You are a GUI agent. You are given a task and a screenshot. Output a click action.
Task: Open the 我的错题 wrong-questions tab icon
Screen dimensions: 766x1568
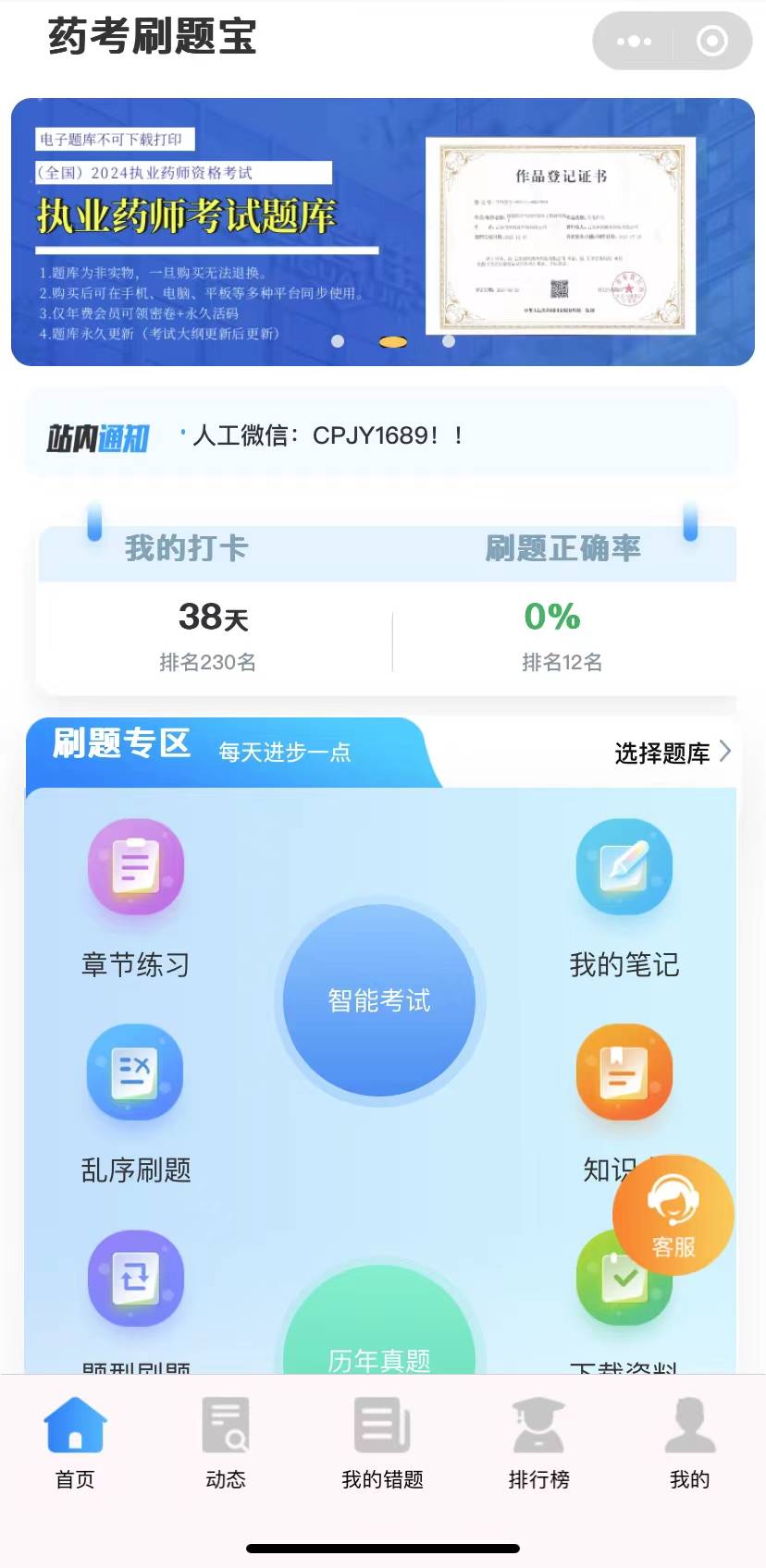click(x=382, y=1424)
